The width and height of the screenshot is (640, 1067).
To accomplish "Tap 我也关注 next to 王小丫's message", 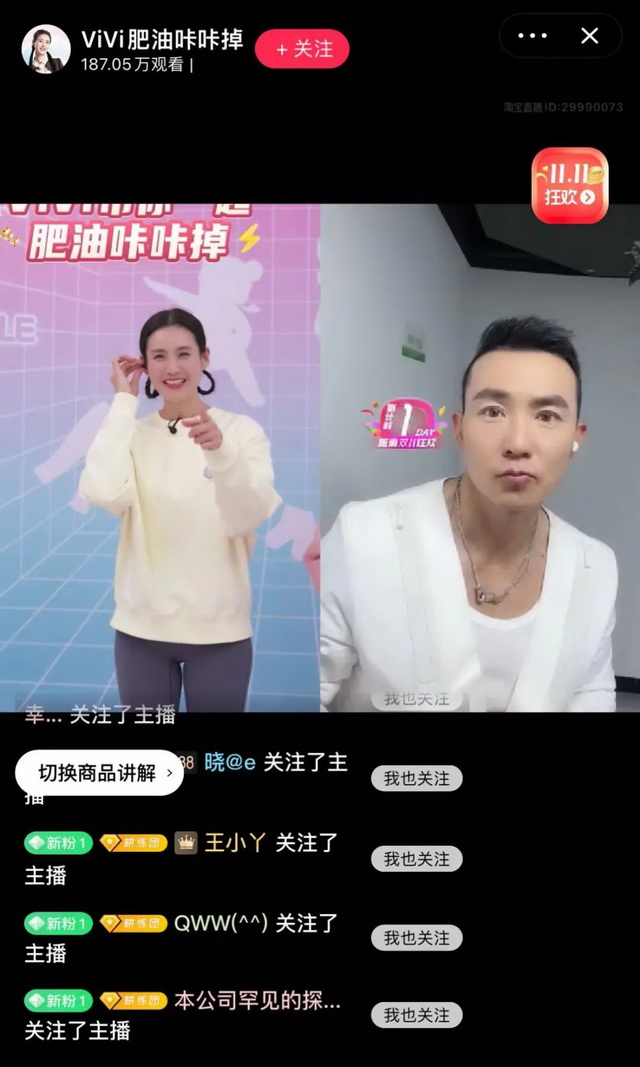I will (x=417, y=859).
